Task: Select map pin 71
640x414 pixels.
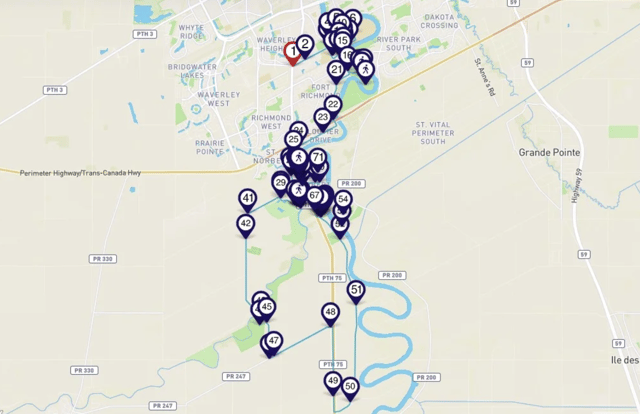Action: tap(318, 158)
